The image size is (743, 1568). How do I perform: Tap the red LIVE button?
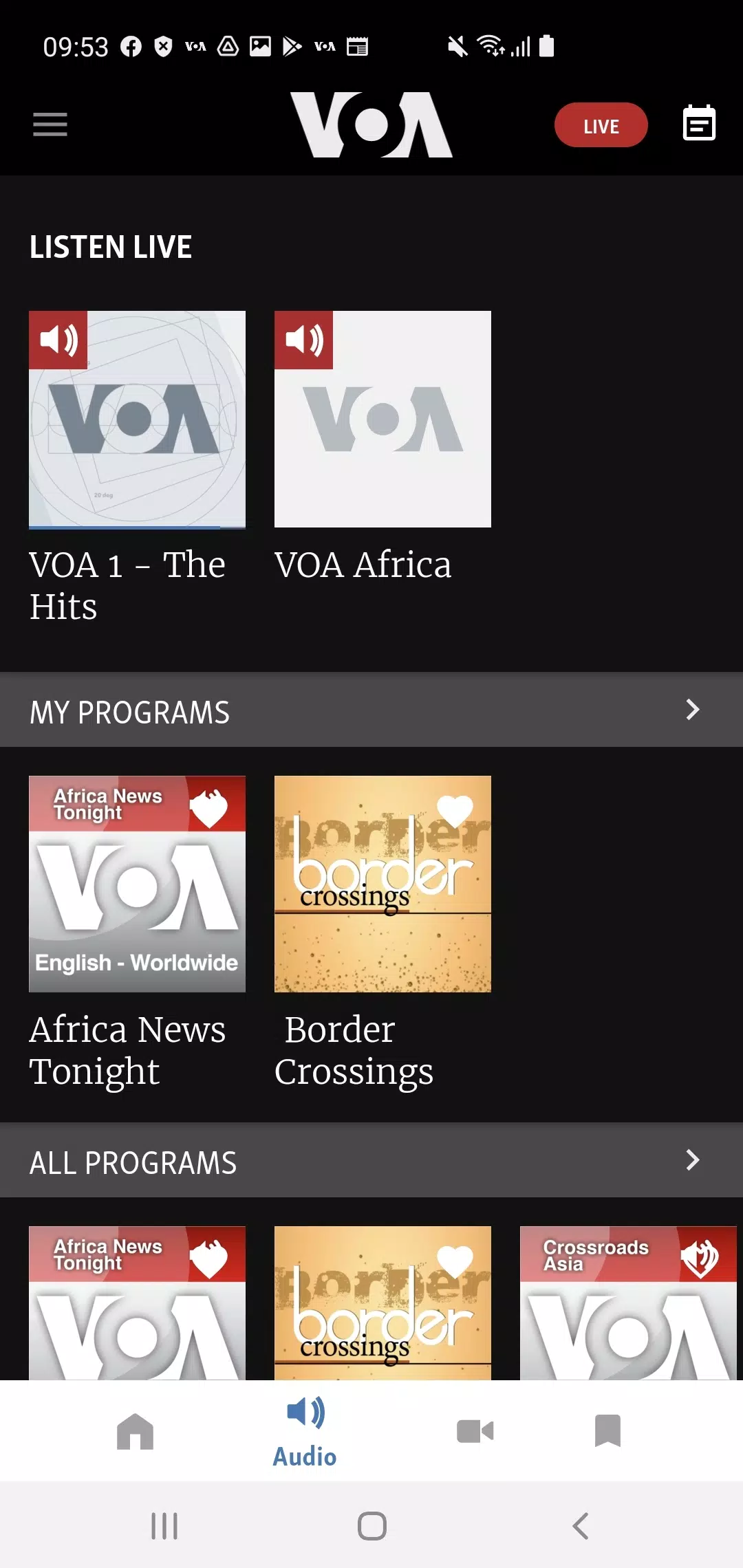[601, 125]
